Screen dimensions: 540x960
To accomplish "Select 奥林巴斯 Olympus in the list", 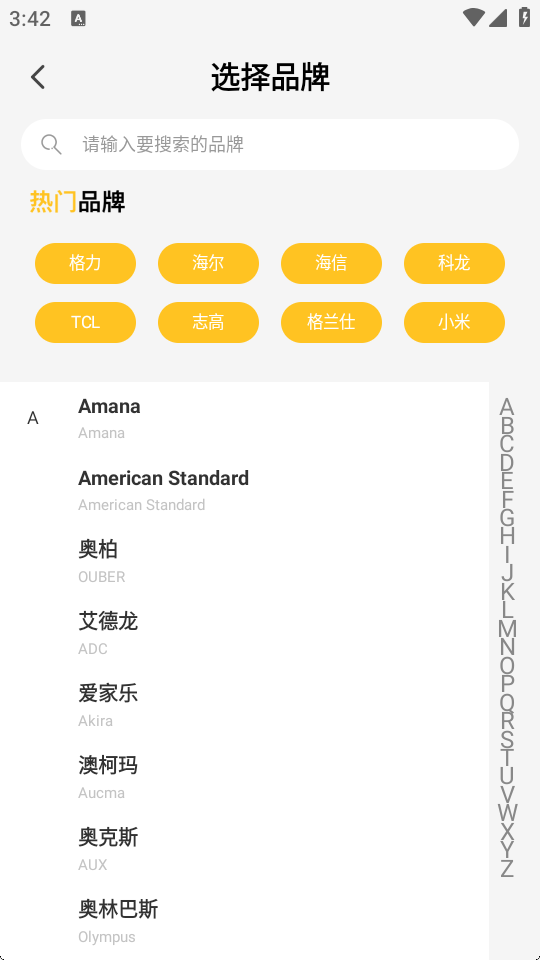I will (x=244, y=922).
